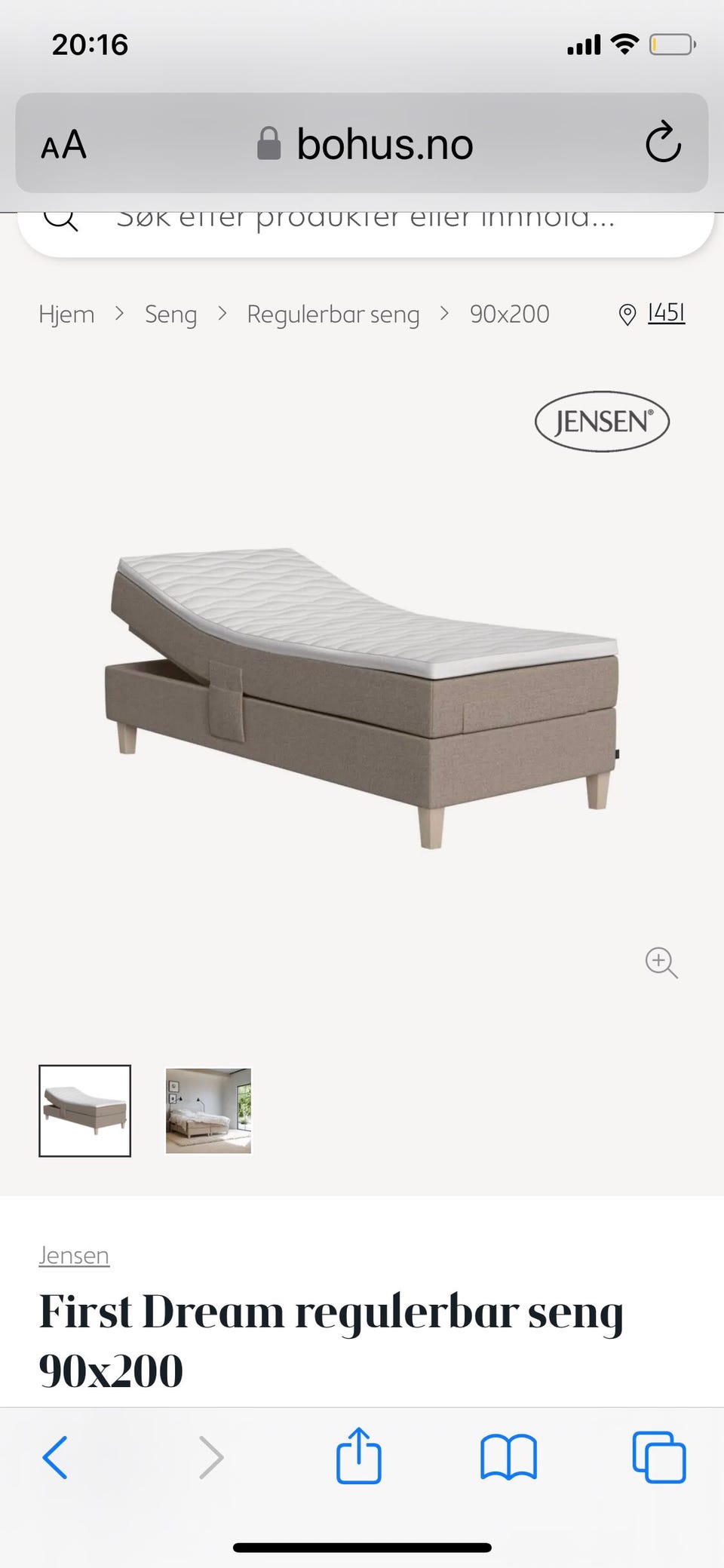
Task: View the bedroom photo thumbnail
Action: point(208,1110)
